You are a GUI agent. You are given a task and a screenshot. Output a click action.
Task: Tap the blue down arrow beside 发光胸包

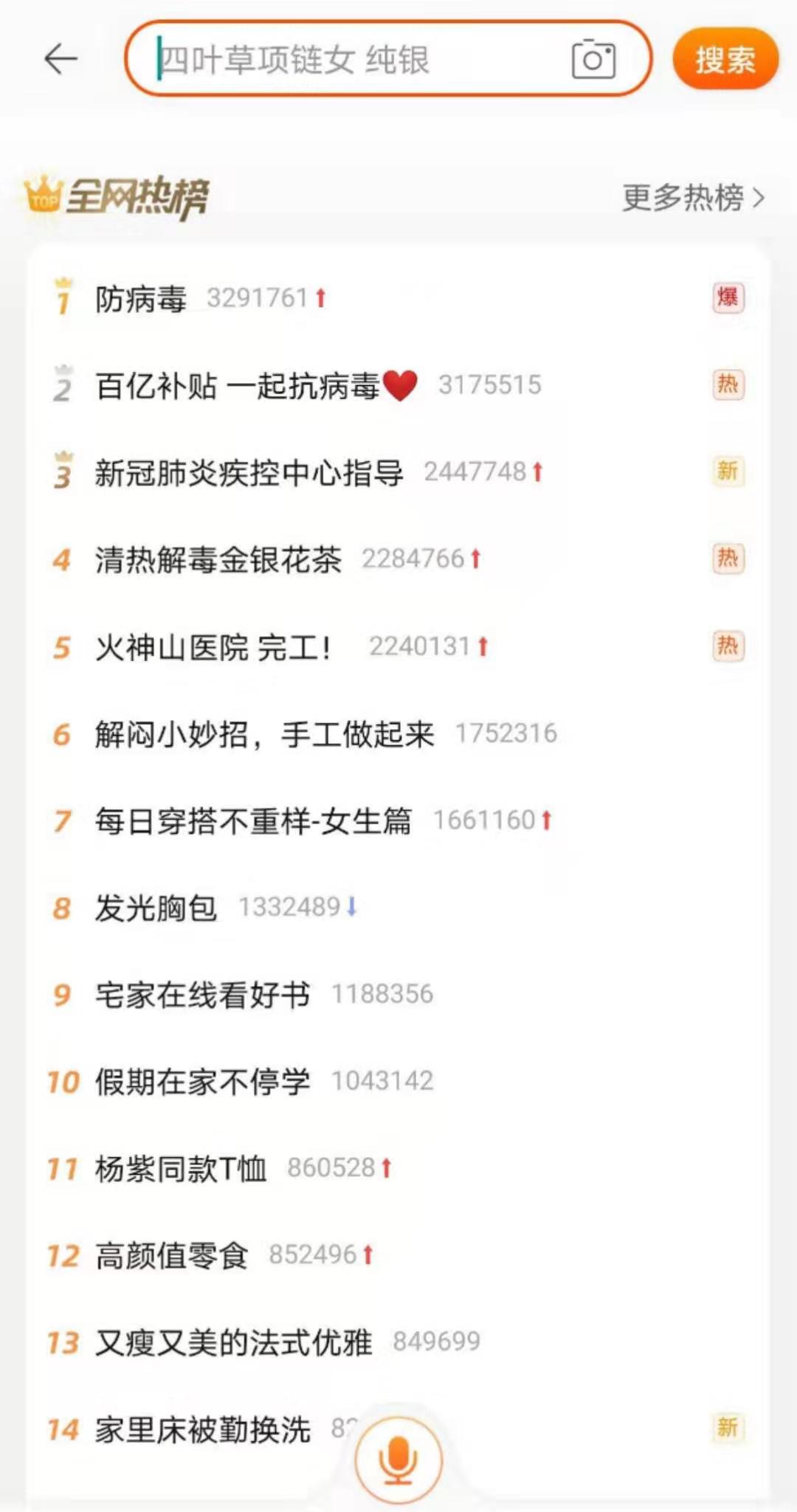351,905
